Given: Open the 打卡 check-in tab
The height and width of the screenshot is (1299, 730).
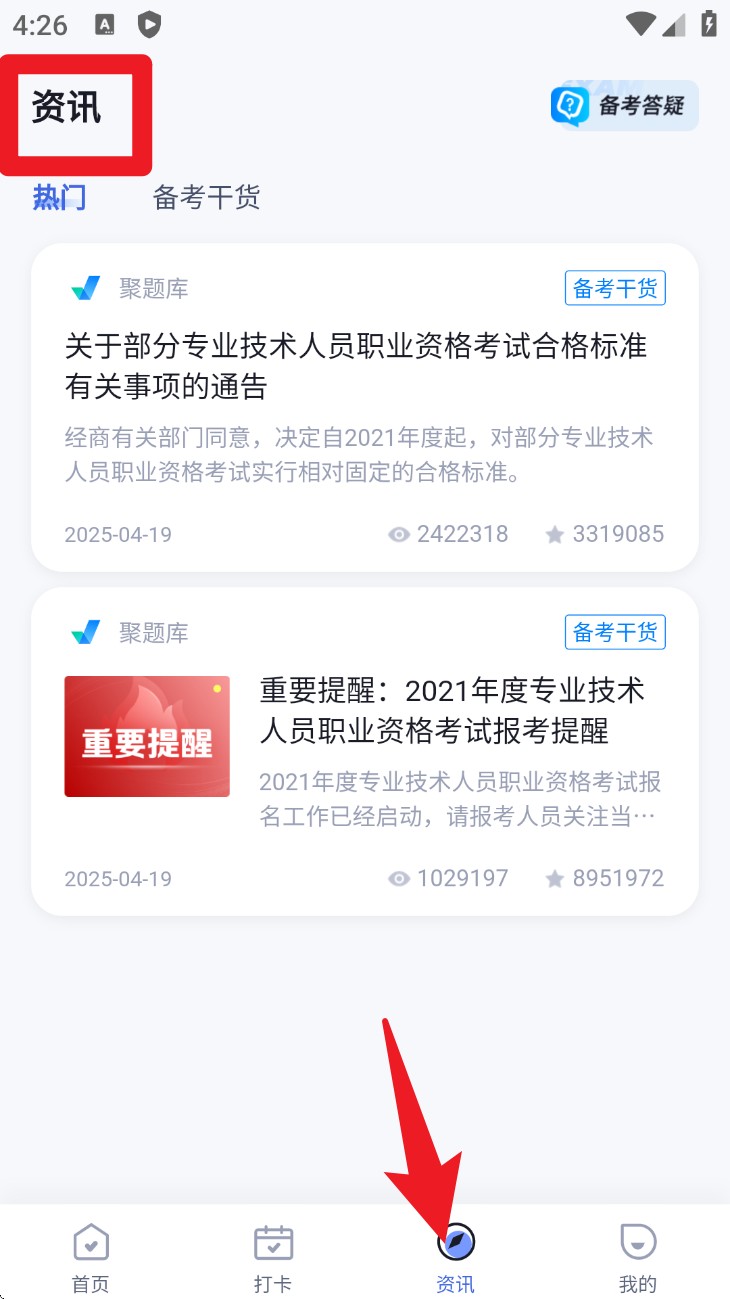Looking at the screenshot, I should [273, 1258].
